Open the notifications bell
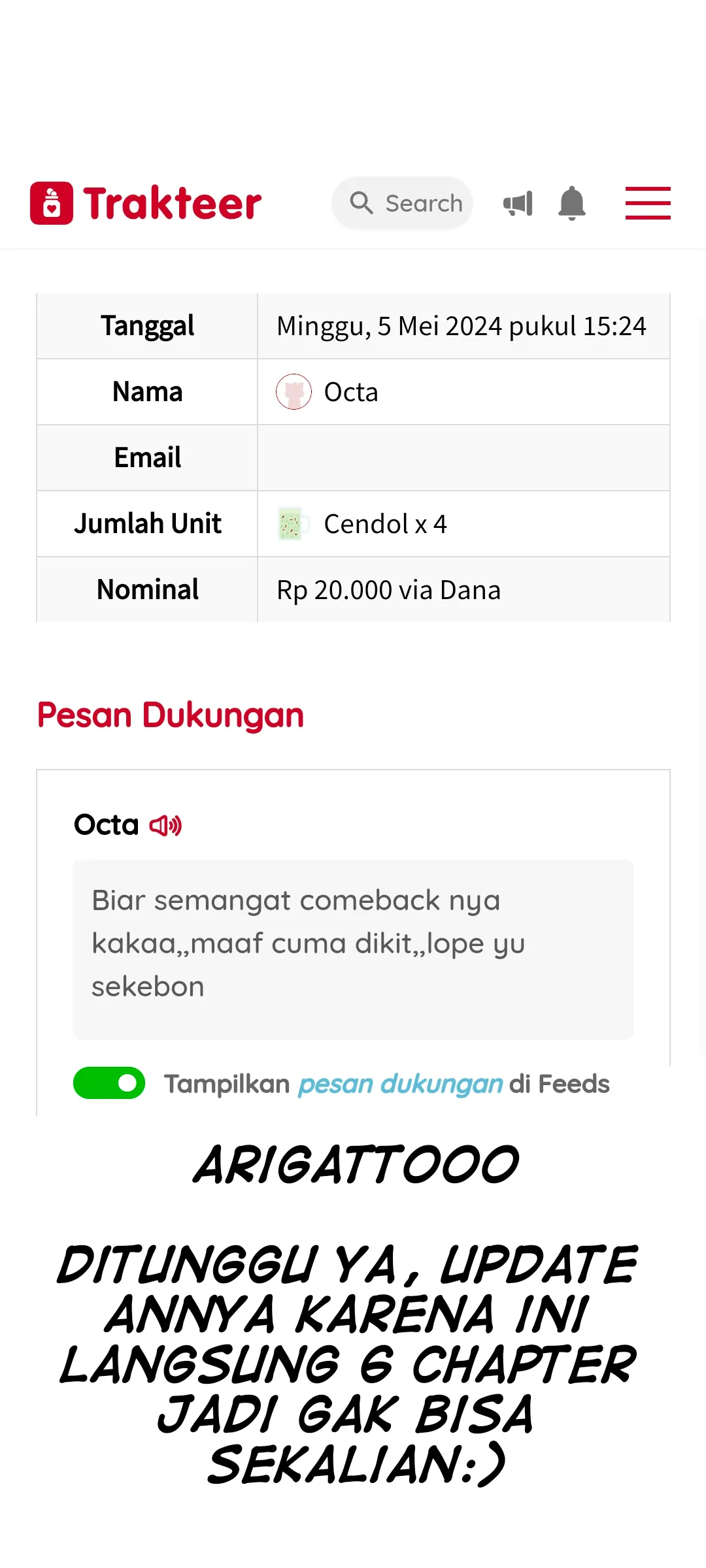The image size is (706, 1568). coord(572,203)
